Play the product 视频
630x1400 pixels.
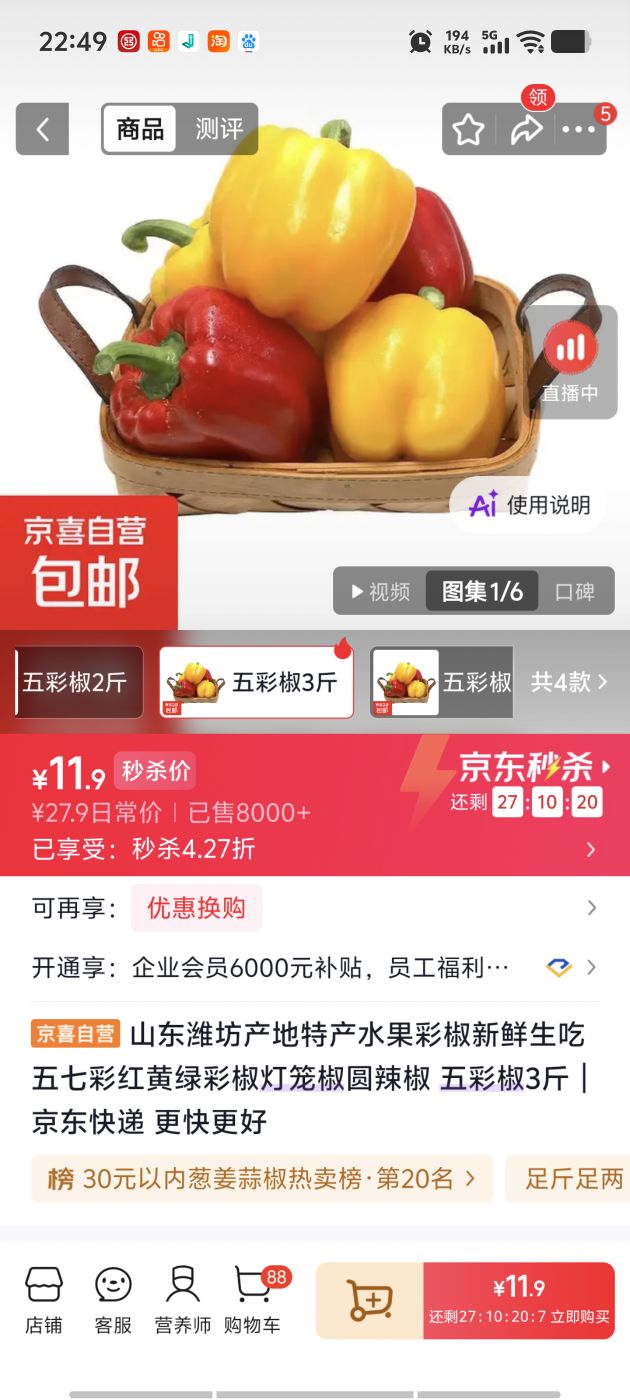380,592
